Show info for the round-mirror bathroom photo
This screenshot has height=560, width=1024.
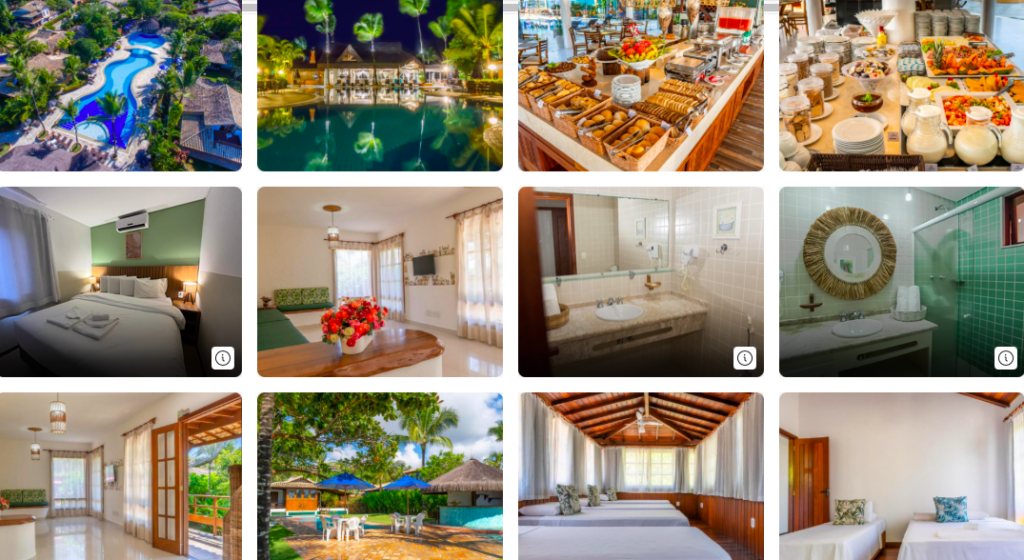tap(1005, 358)
